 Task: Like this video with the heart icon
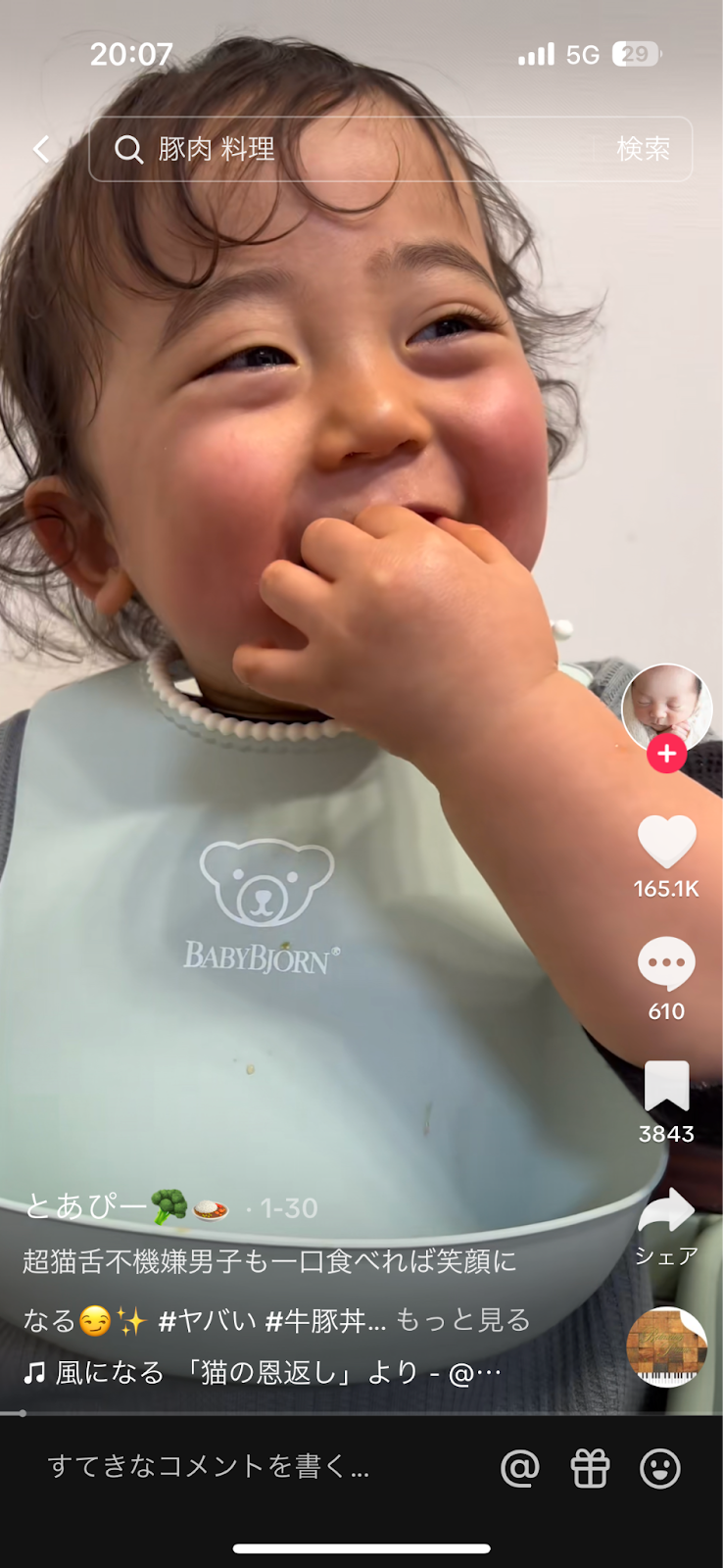tap(666, 842)
